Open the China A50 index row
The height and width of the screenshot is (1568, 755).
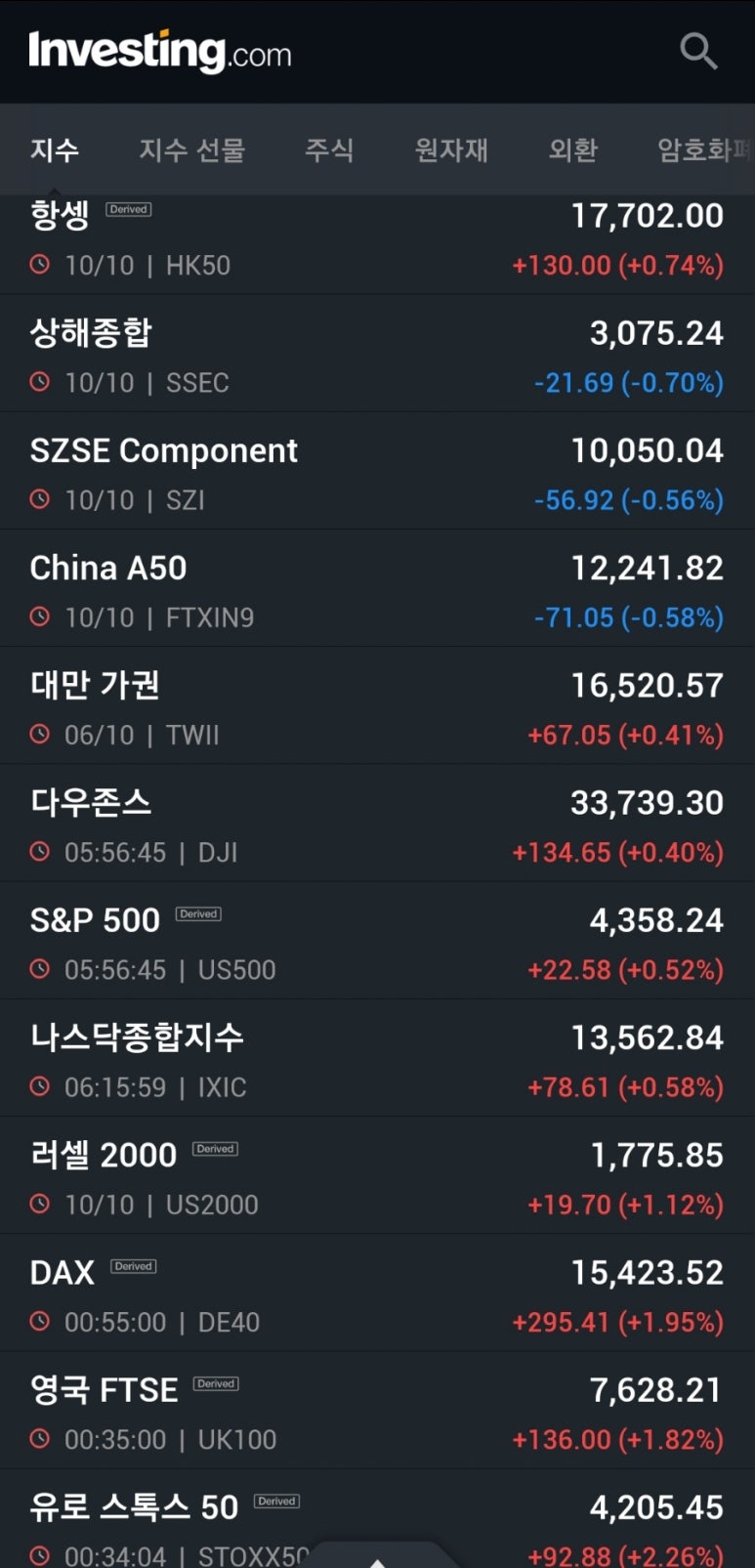pos(377,588)
